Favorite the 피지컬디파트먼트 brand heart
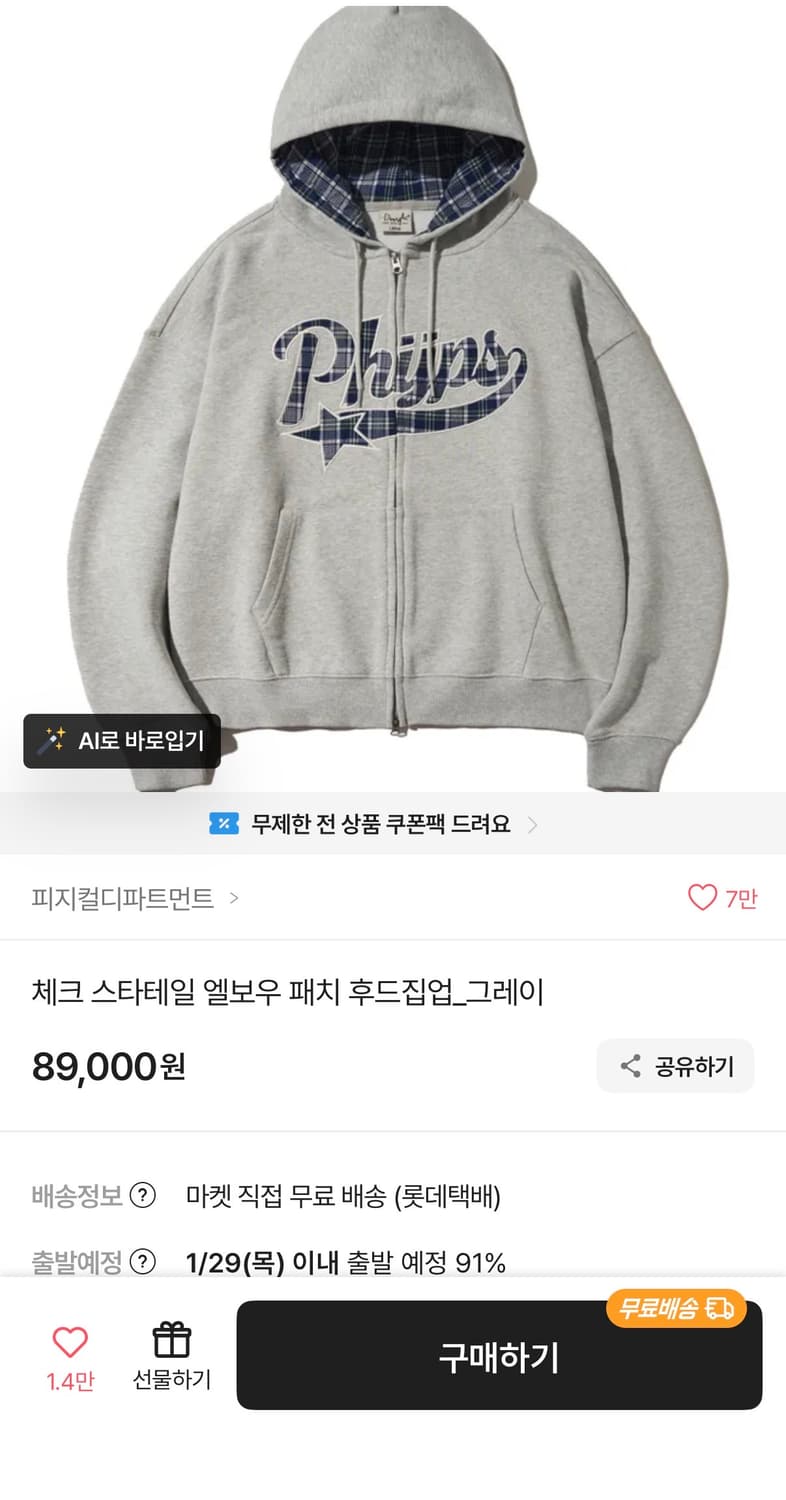Image resolution: width=786 pixels, height=1500 pixels. (x=703, y=898)
